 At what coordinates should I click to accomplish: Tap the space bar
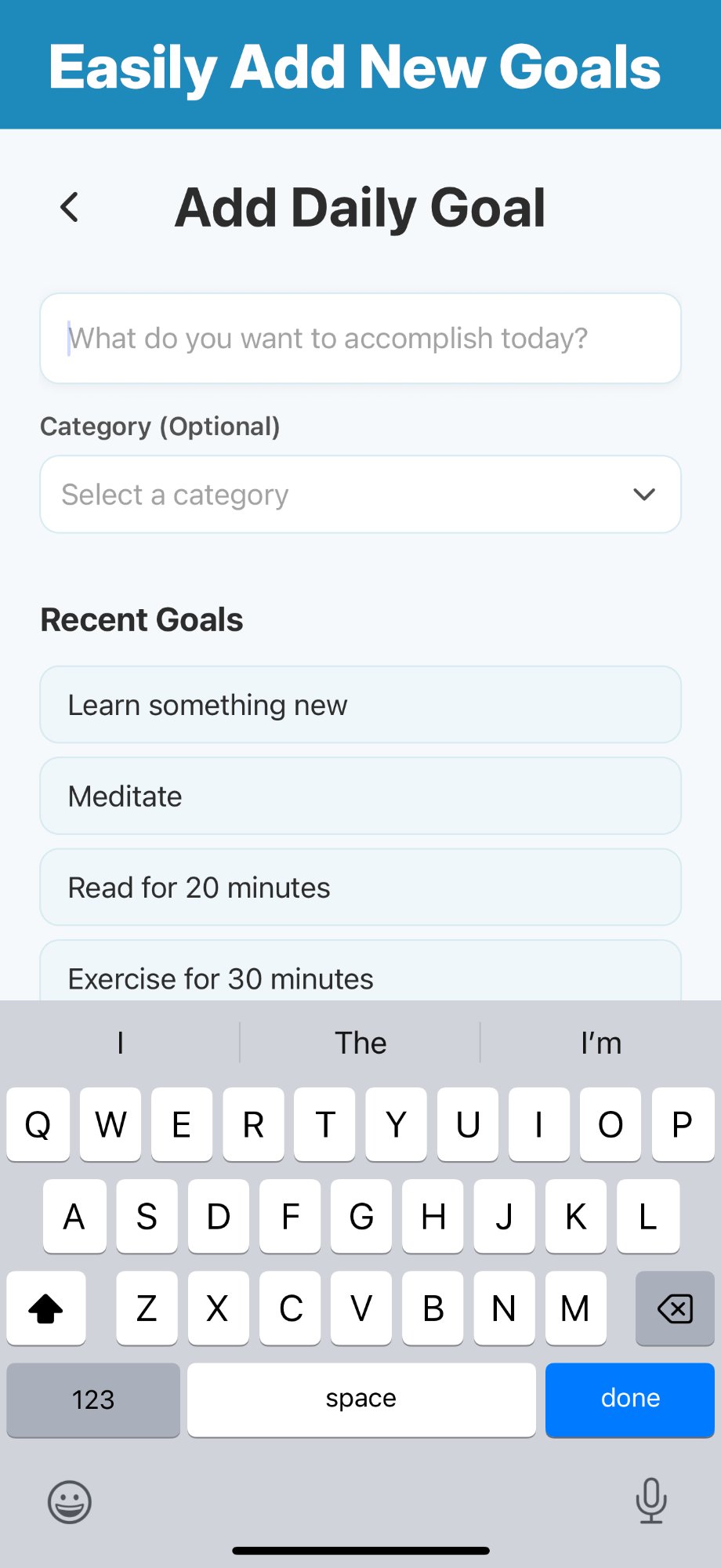click(x=360, y=1399)
